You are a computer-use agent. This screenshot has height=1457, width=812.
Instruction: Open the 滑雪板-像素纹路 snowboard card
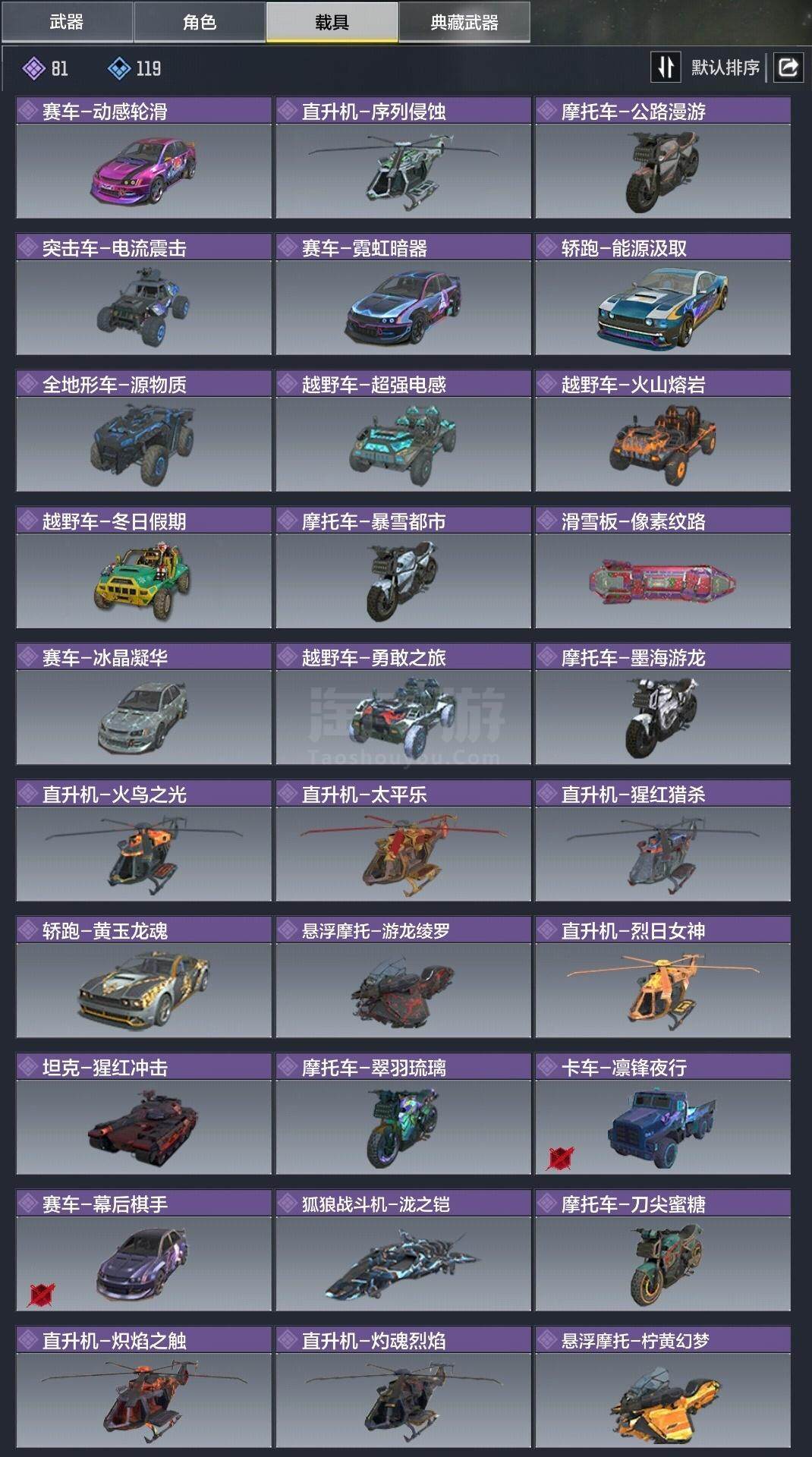click(663, 568)
